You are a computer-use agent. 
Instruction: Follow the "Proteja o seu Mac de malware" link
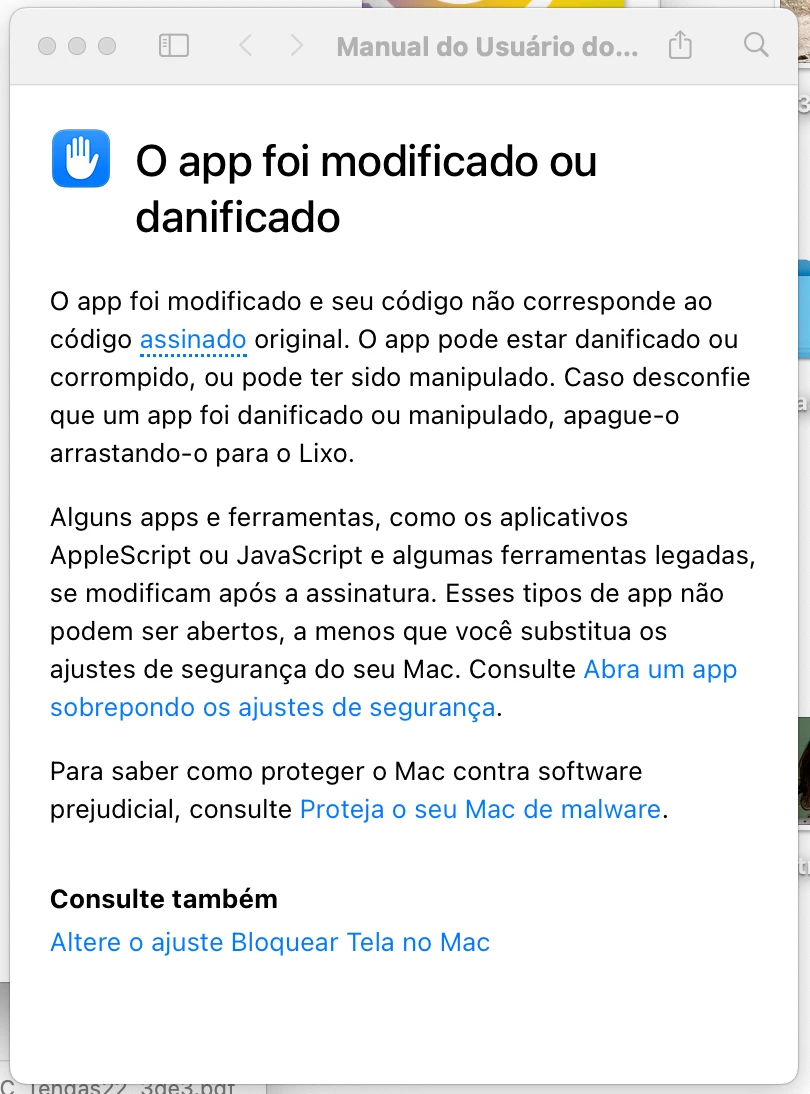coord(480,809)
